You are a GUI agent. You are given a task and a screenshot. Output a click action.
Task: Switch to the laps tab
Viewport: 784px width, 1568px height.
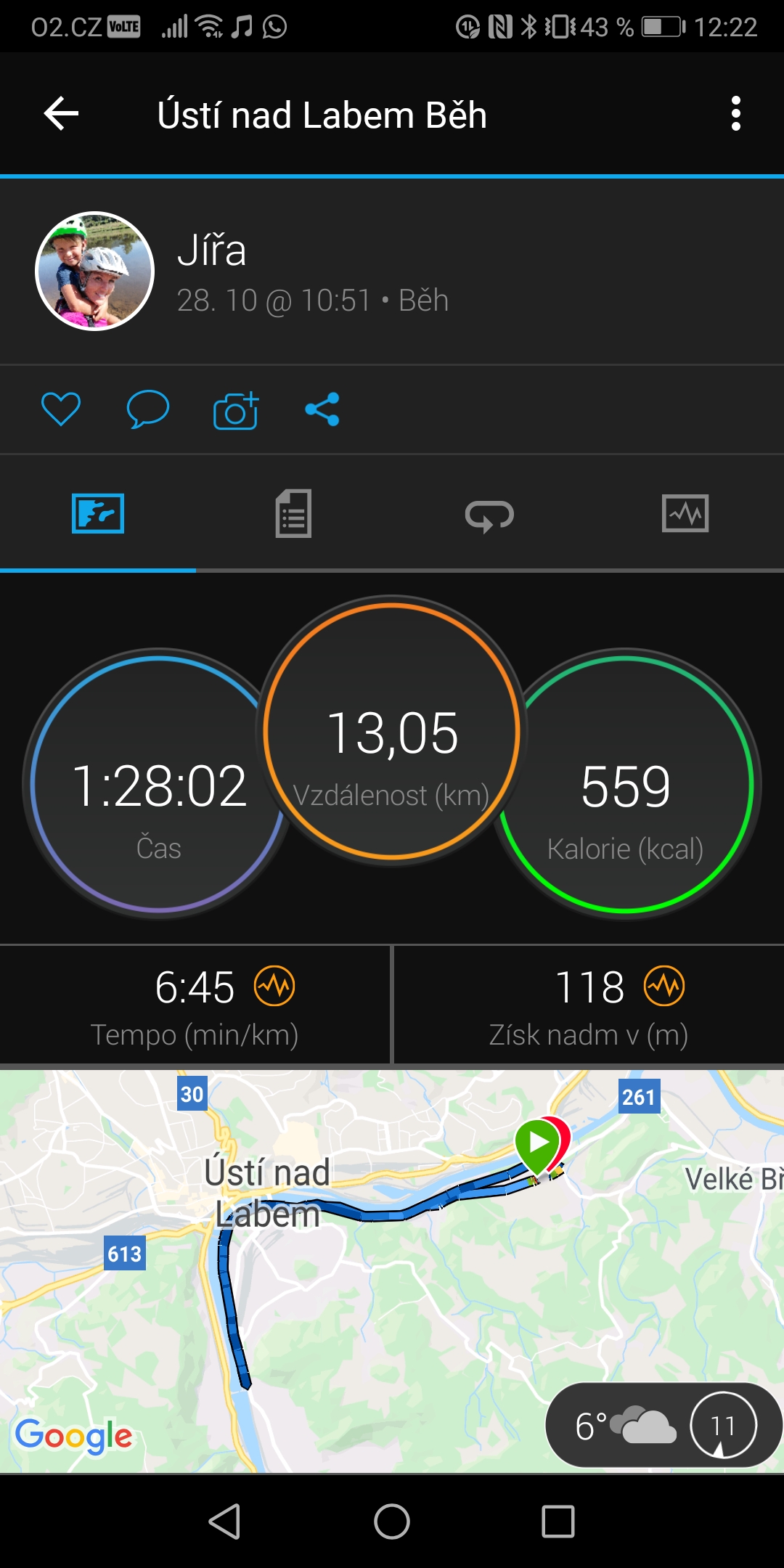coord(489,515)
